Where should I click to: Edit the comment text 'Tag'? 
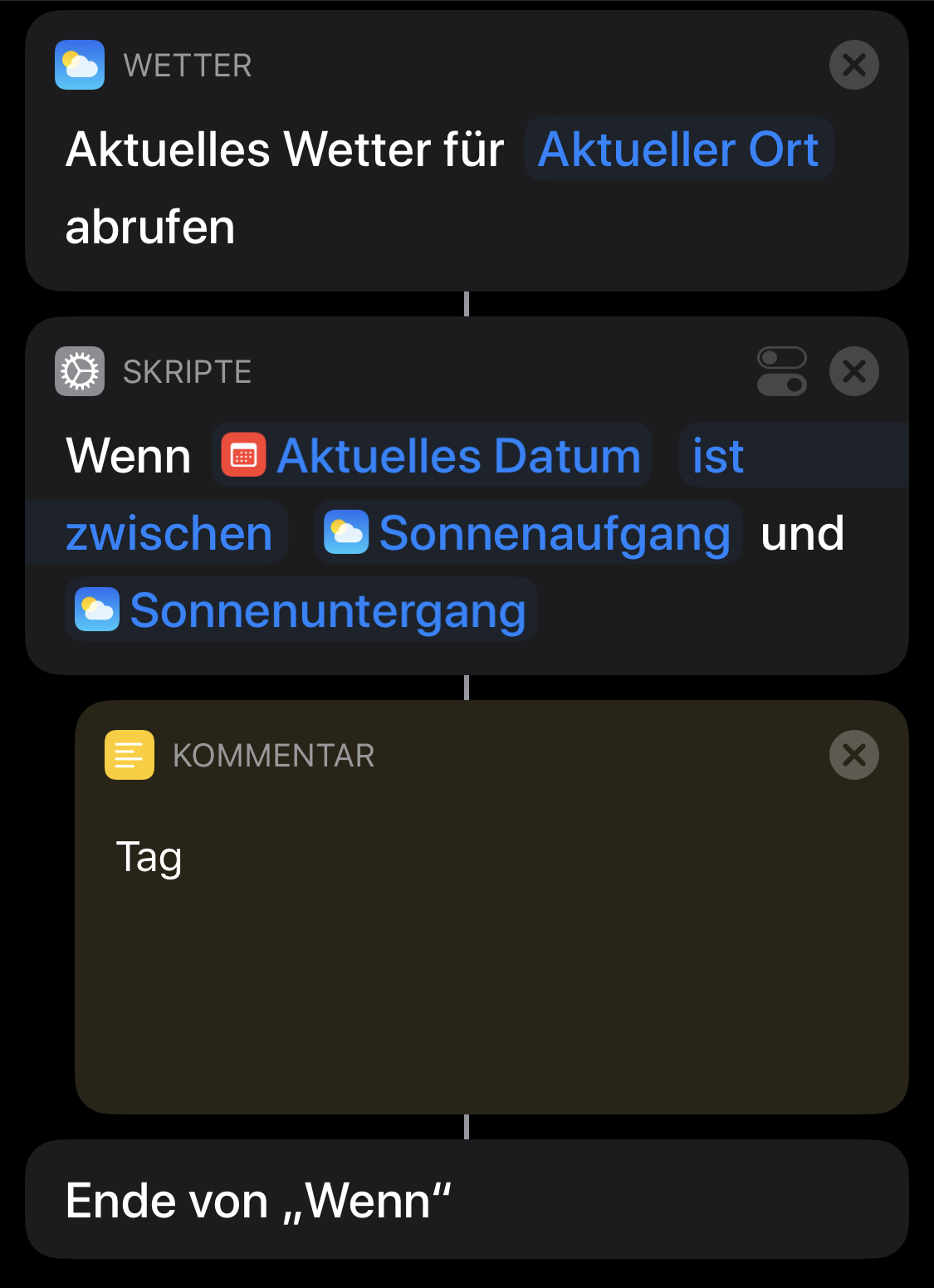pos(149,857)
